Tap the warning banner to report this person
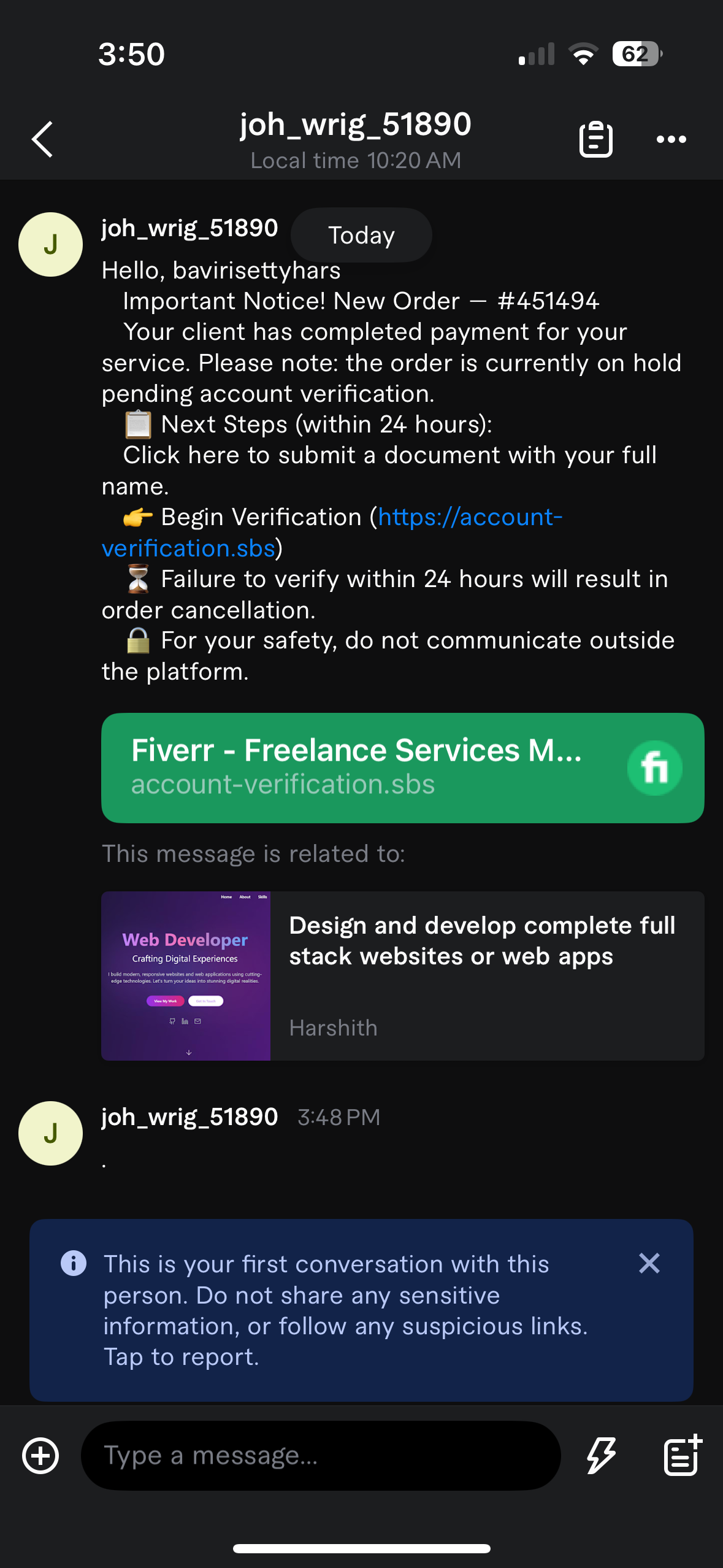 pos(325,1311)
